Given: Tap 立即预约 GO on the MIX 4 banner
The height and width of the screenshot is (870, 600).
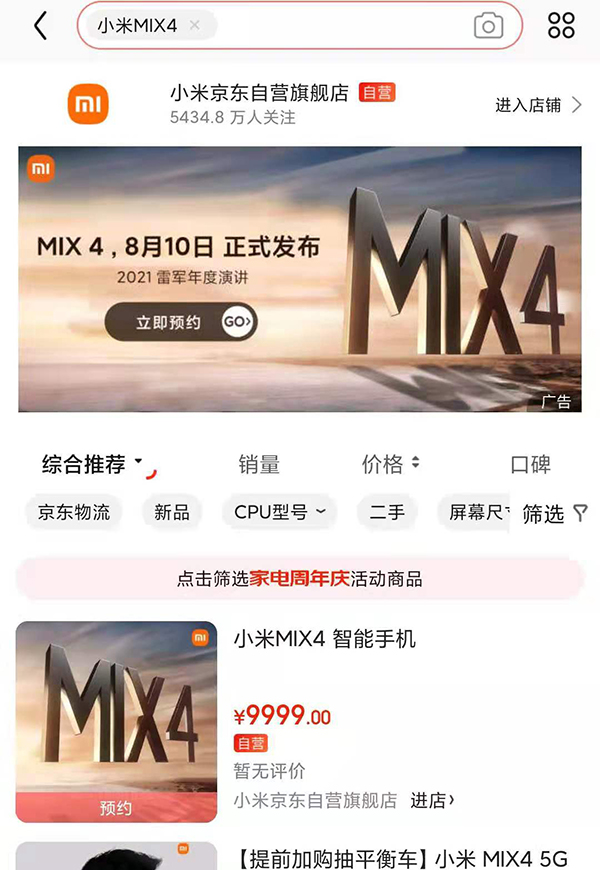Looking at the screenshot, I should [x=182, y=322].
